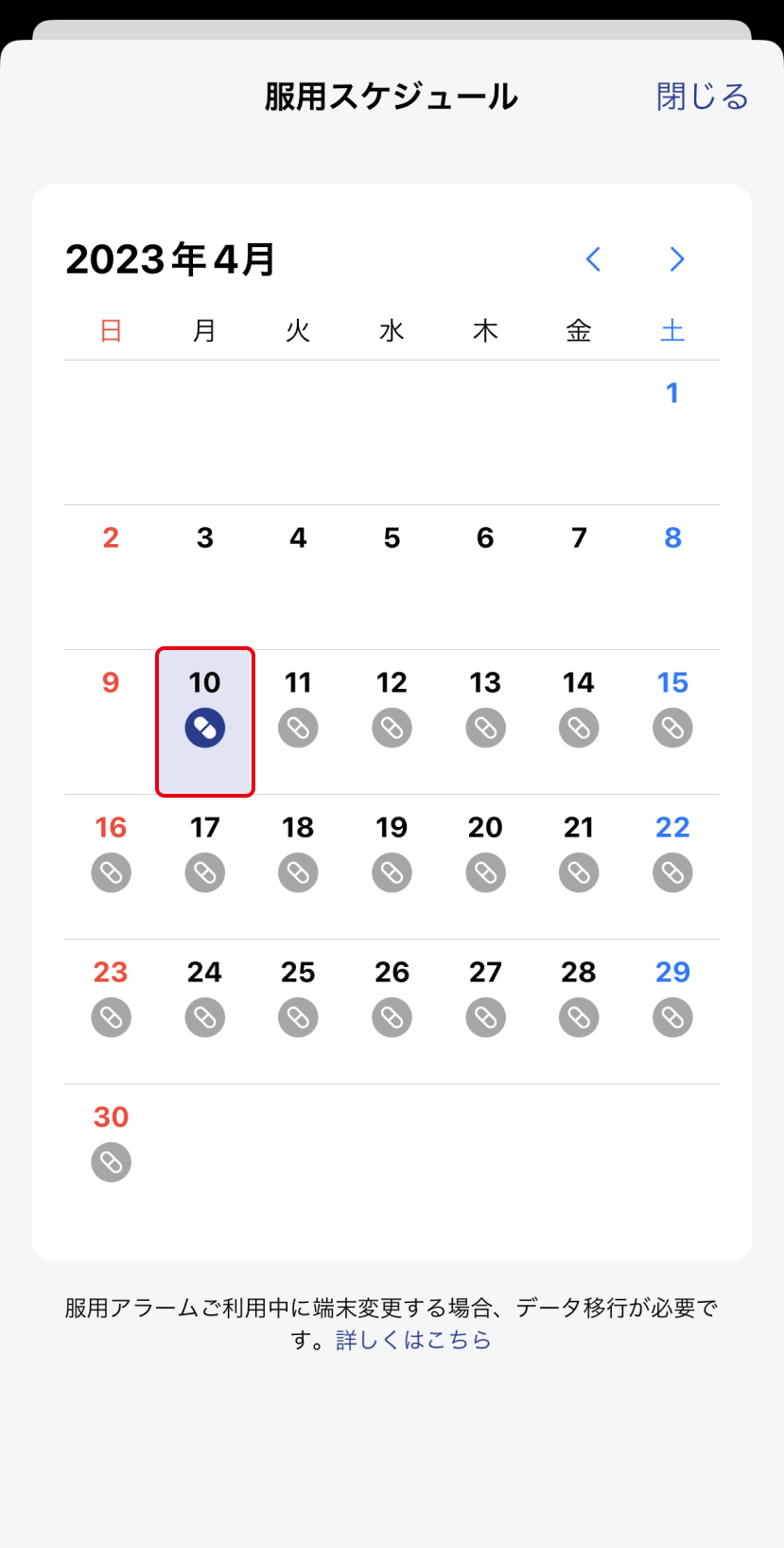Viewport: 784px width, 1548px height.
Task: Select April 10 on the calendar
Action: click(x=205, y=722)
